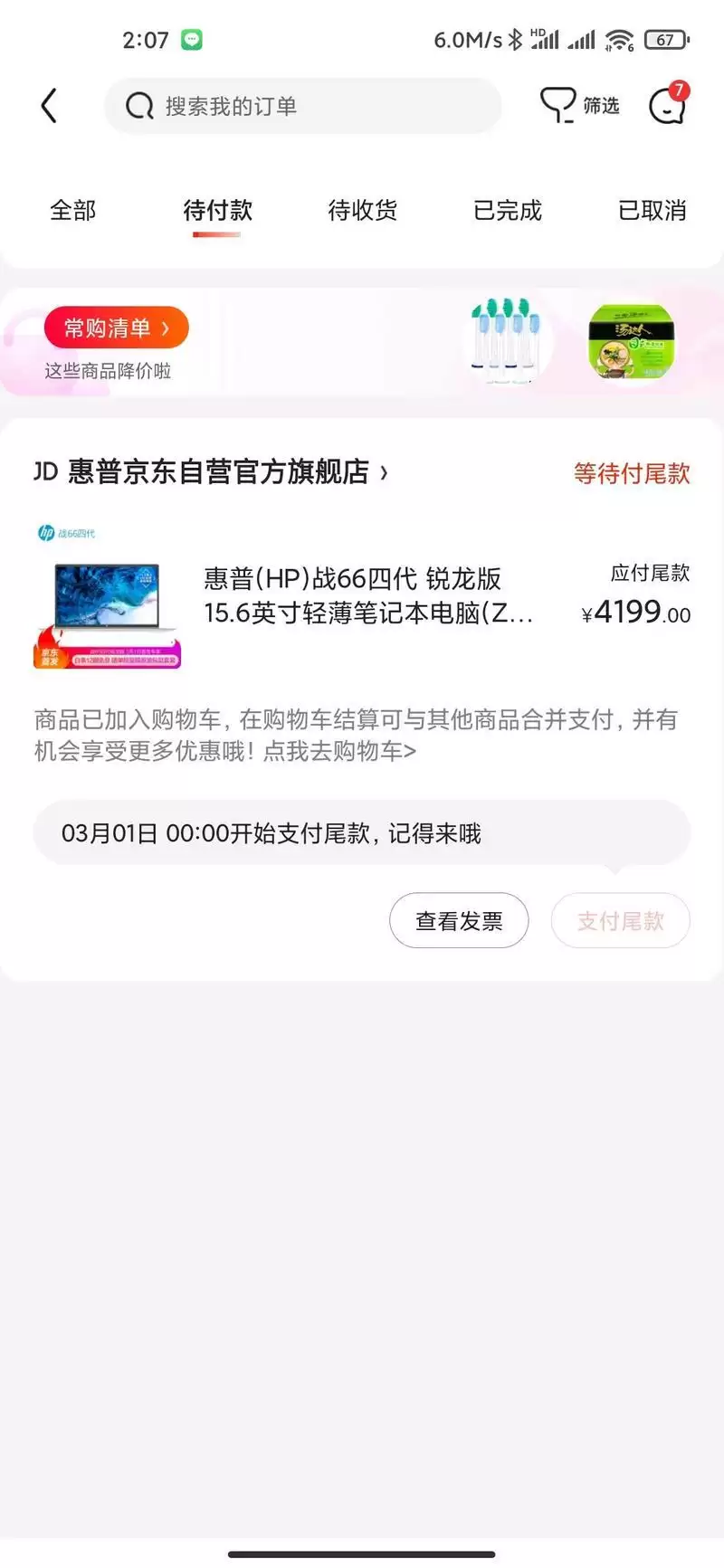Image resolution: width=724 pixels, height=1568 pixels.
Task: Open the 已完成 tab
Action: click(507, 211)
